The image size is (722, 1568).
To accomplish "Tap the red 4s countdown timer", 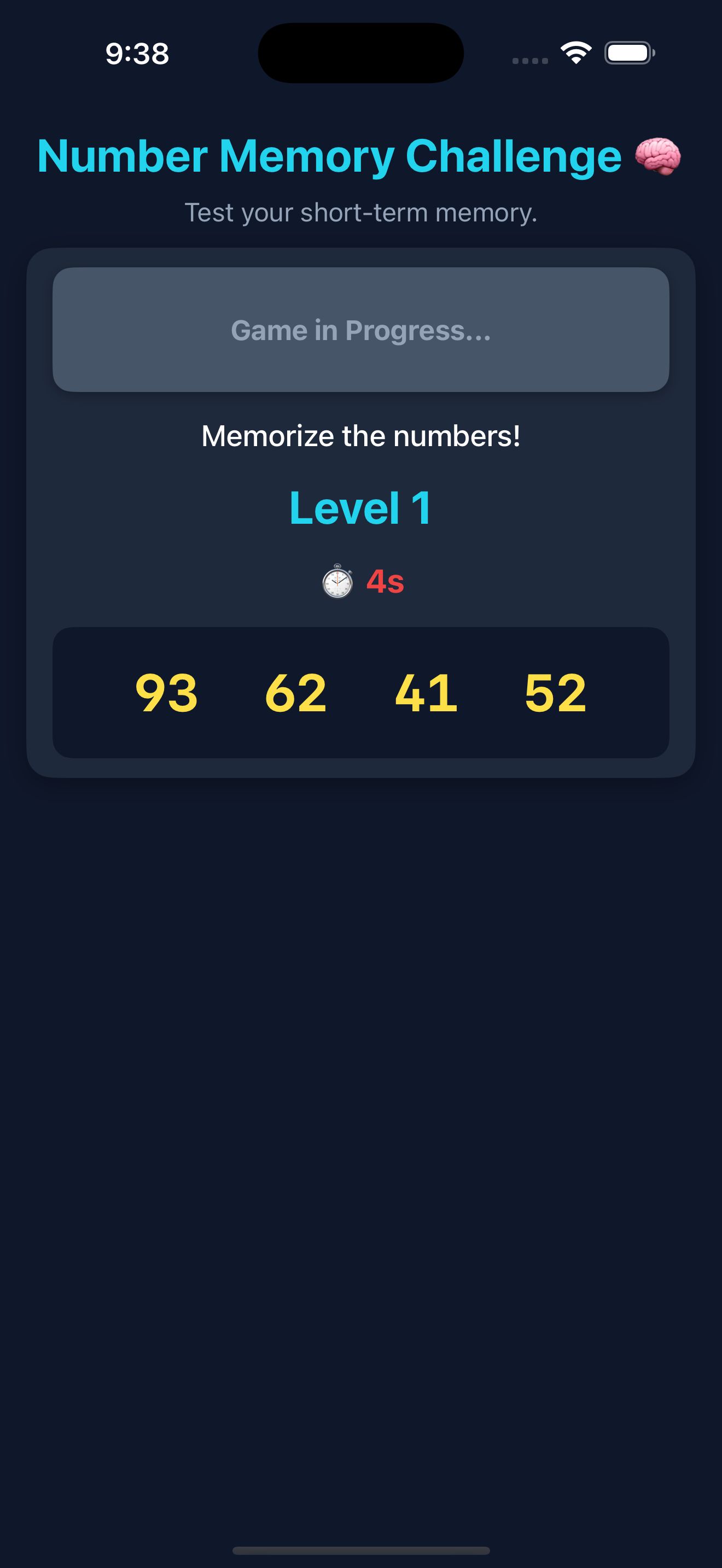I will pyautogui.click(x=385, y=582).
